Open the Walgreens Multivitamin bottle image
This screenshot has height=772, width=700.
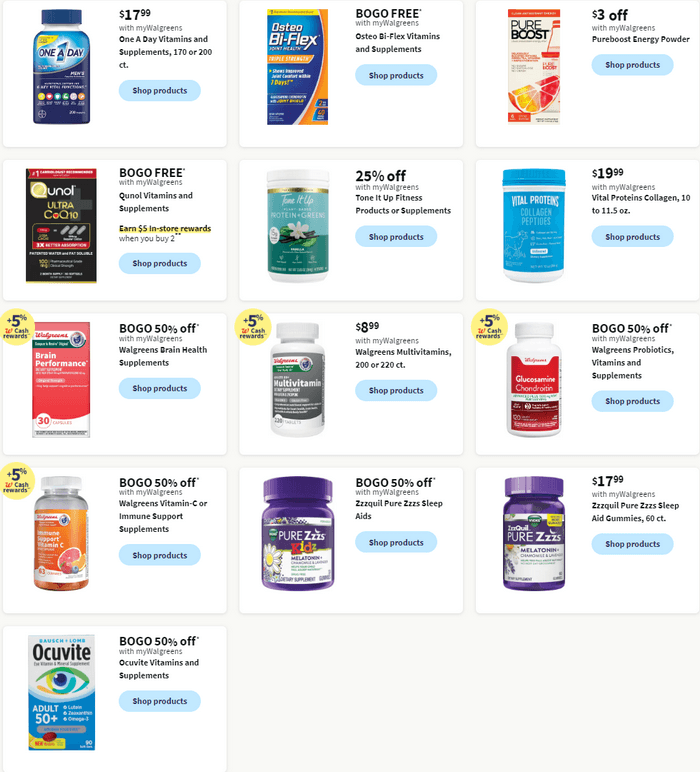tap(297, 378)
